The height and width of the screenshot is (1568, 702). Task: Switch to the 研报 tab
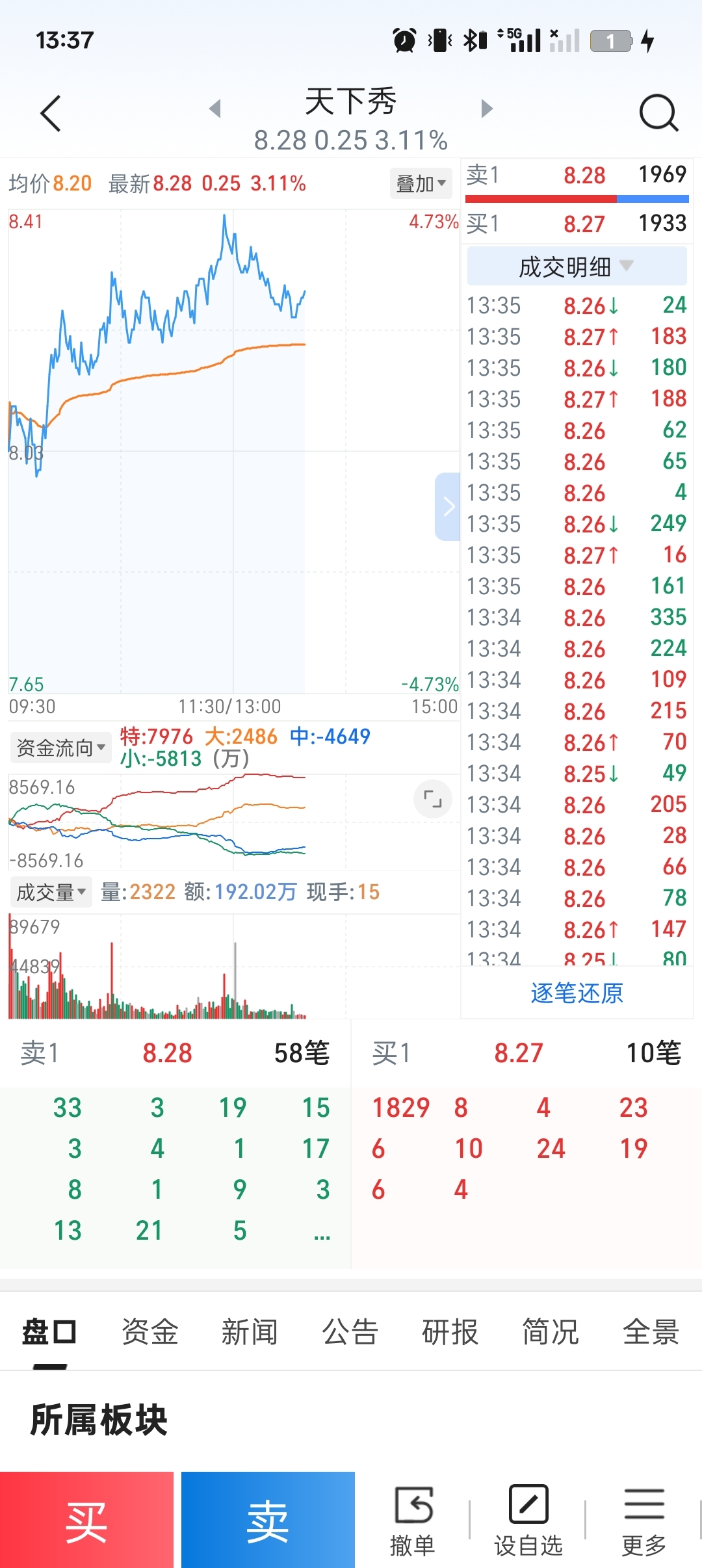tap(450, 1332)
